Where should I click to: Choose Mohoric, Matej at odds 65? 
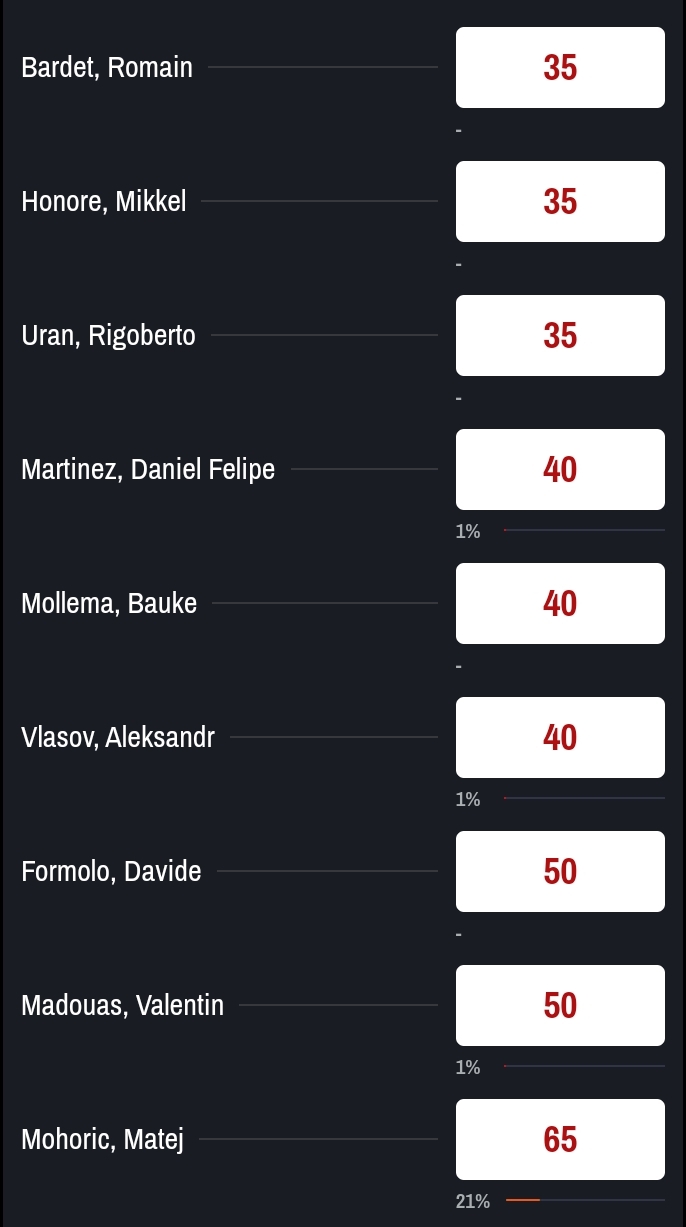(x=560, y=1139)
